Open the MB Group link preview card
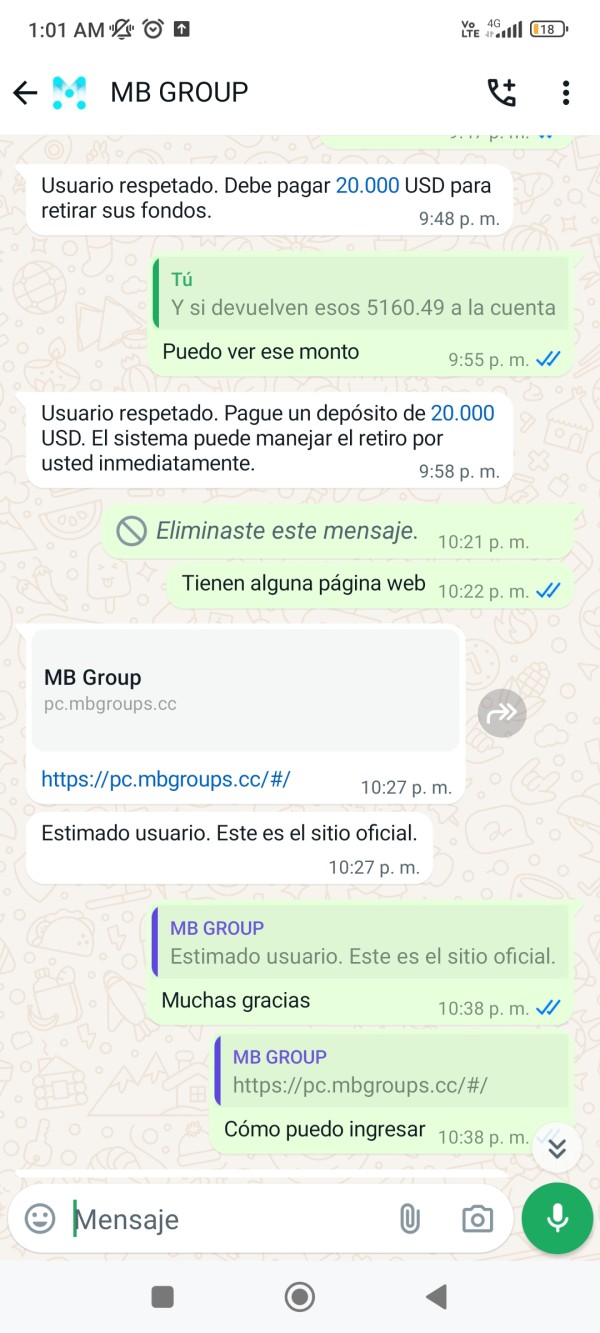The image size is (600, 1333). coord(246,690)
